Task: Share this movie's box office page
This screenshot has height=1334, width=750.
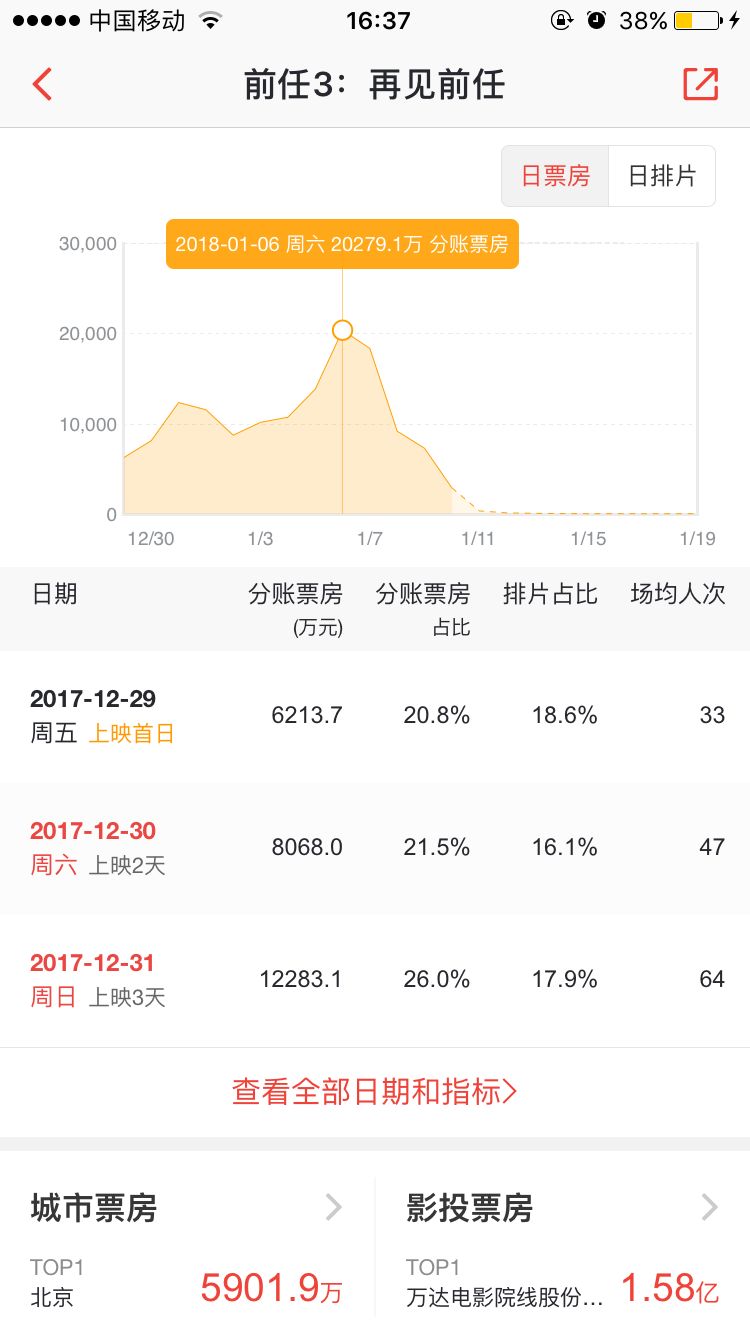Action: click(x=701, y=84)
